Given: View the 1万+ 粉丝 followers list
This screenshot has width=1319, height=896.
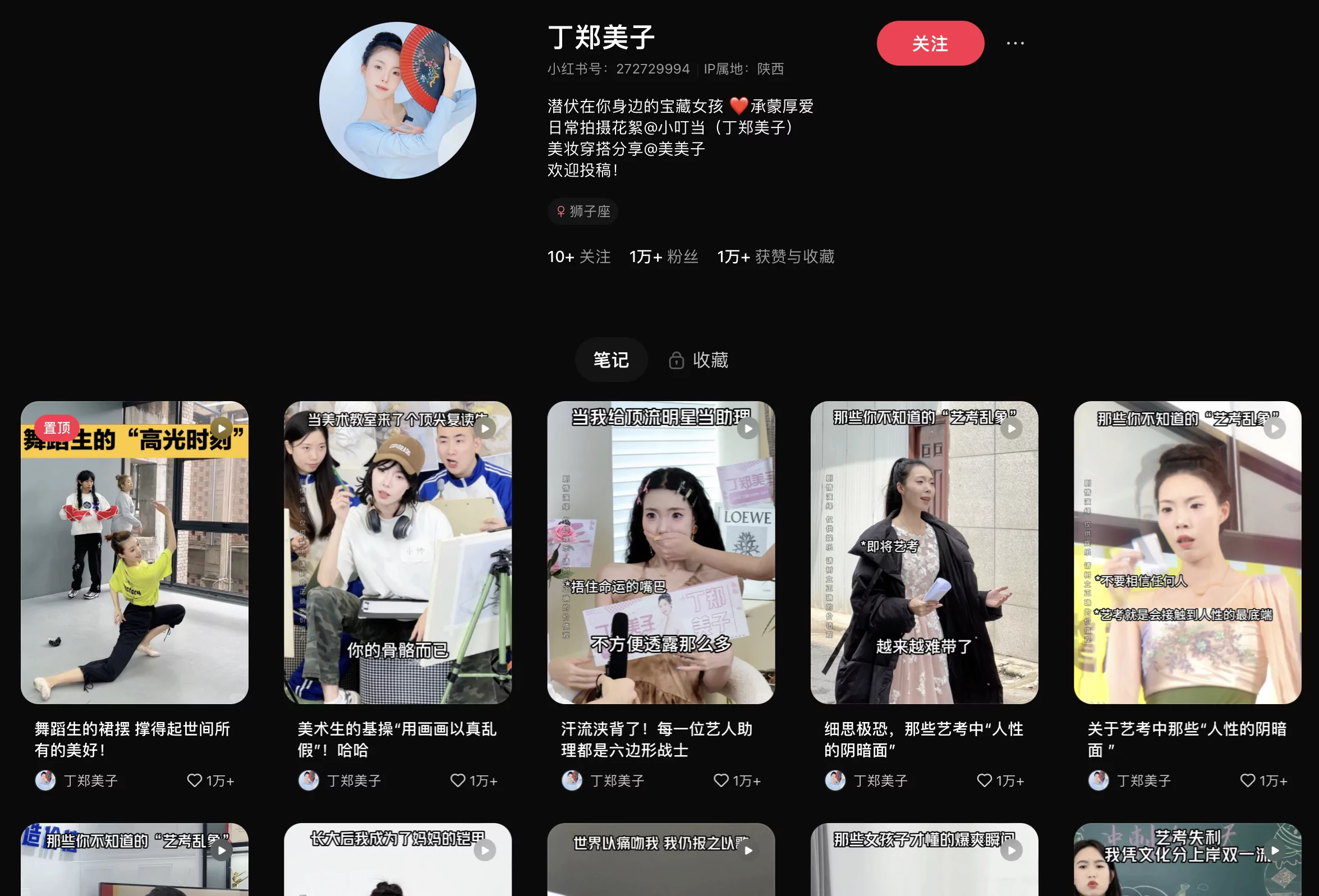Looking at the screenshot, I should coord(664,256).
